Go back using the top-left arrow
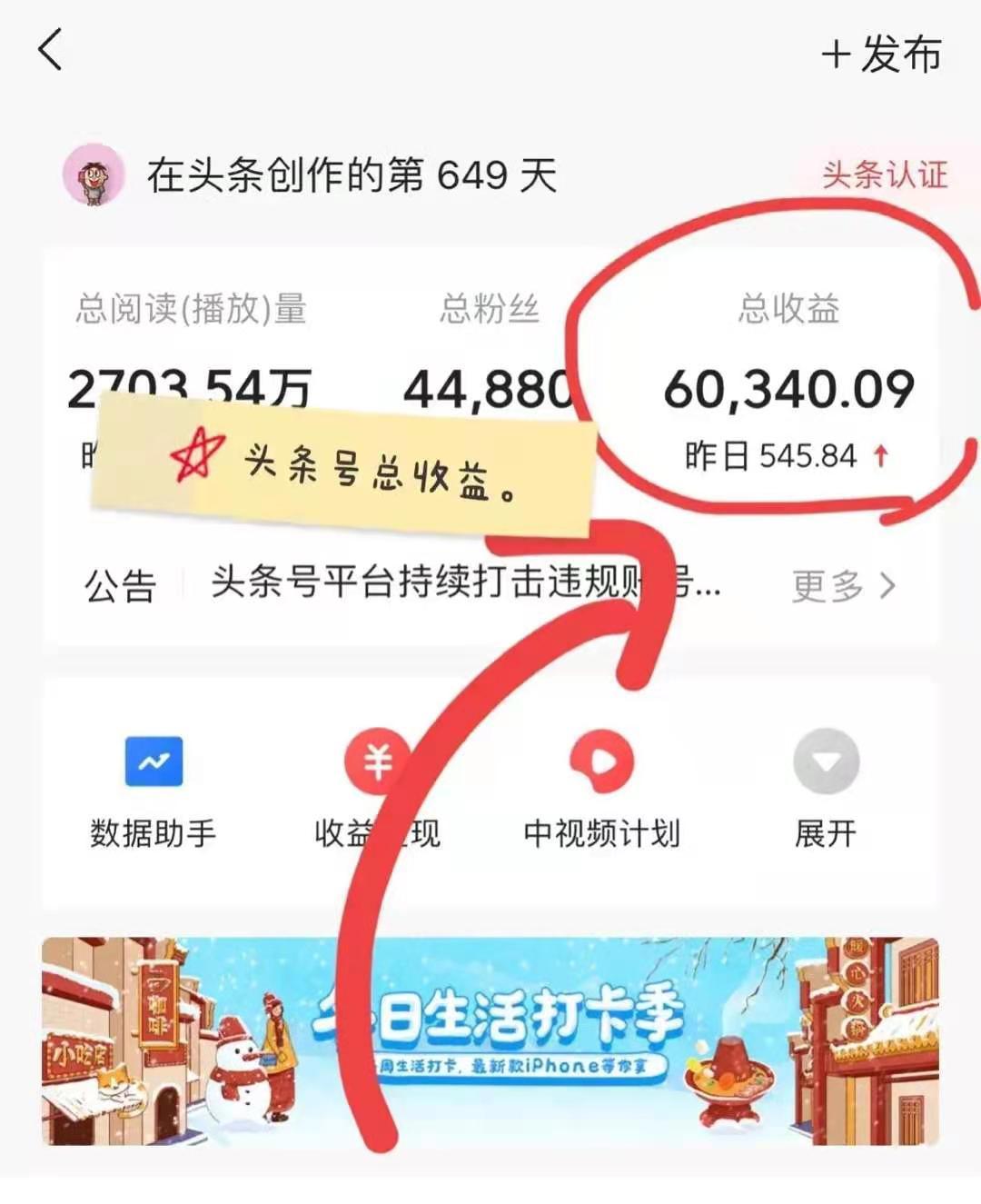 51,50
